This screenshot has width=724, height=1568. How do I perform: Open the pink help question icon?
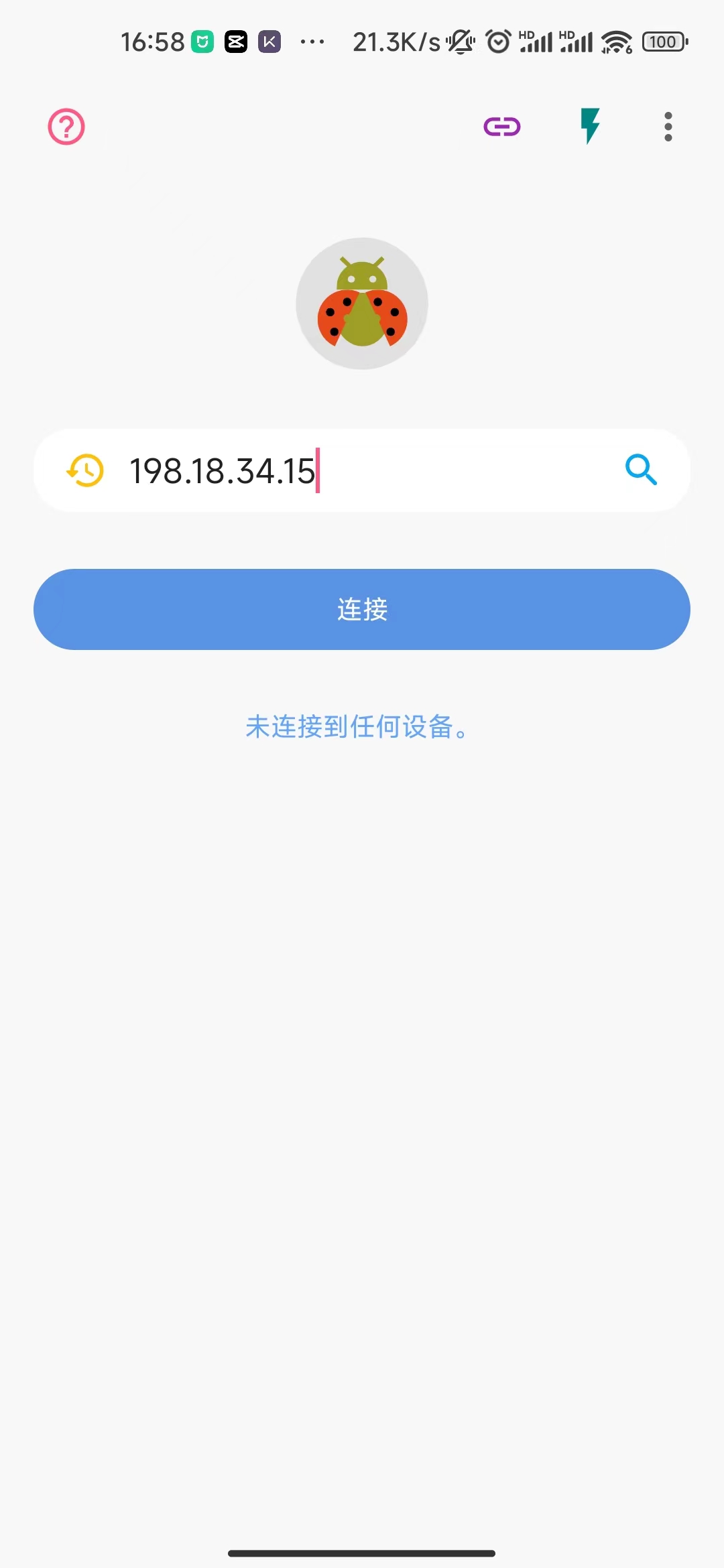[x=66, y=127]
